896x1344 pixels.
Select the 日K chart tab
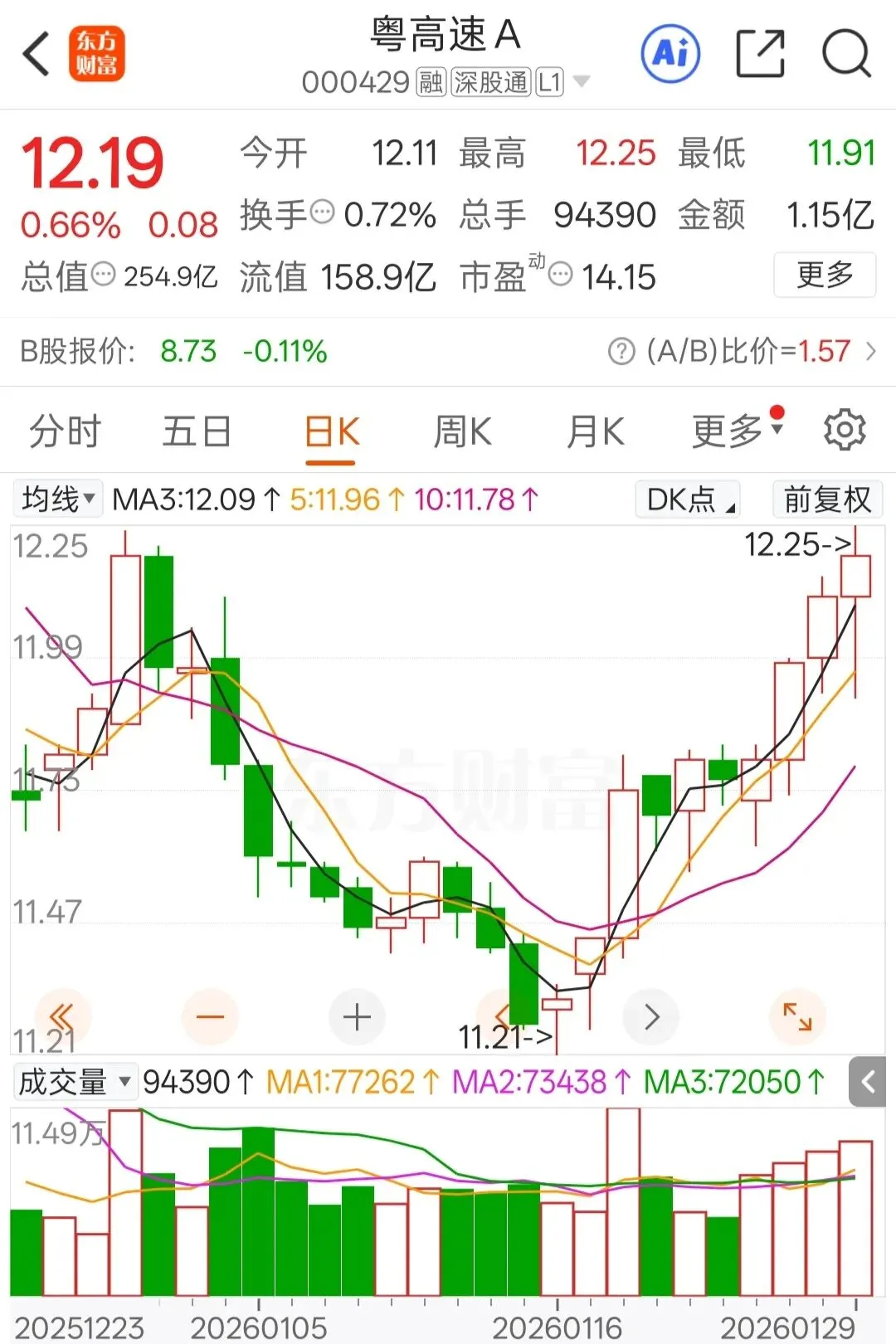point(331,432)
